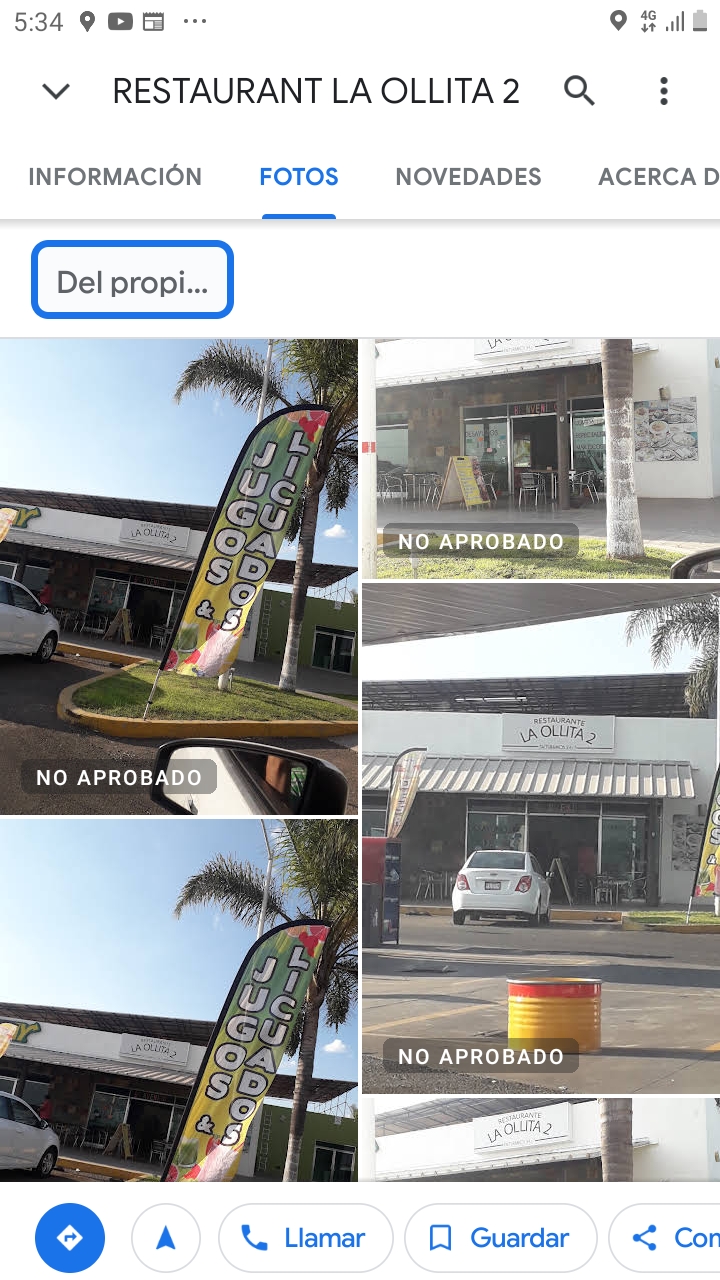Switch to the Novedades tab
Image resolution: width=720 pixels, height=1280 pixels.
click(468, 177)
